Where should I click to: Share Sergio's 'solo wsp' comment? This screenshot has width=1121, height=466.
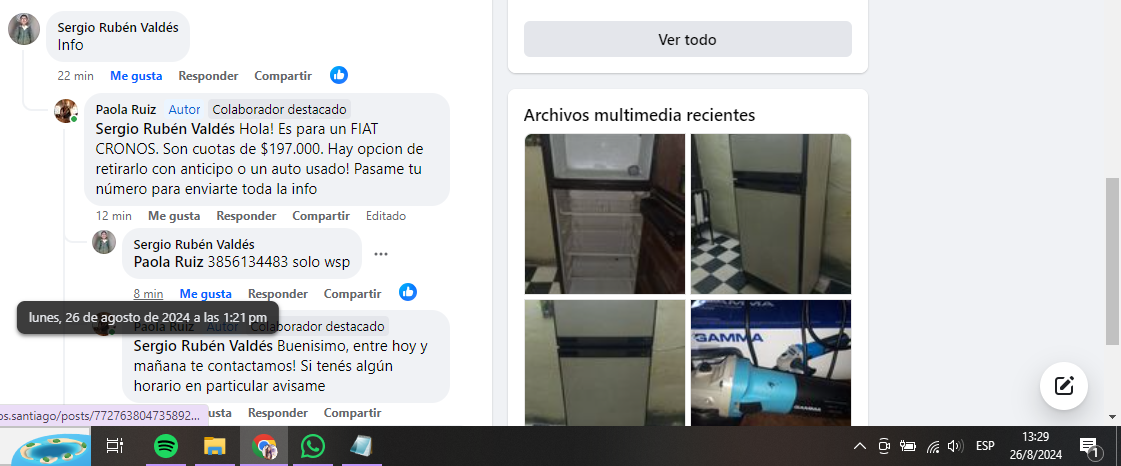point(352,294)
